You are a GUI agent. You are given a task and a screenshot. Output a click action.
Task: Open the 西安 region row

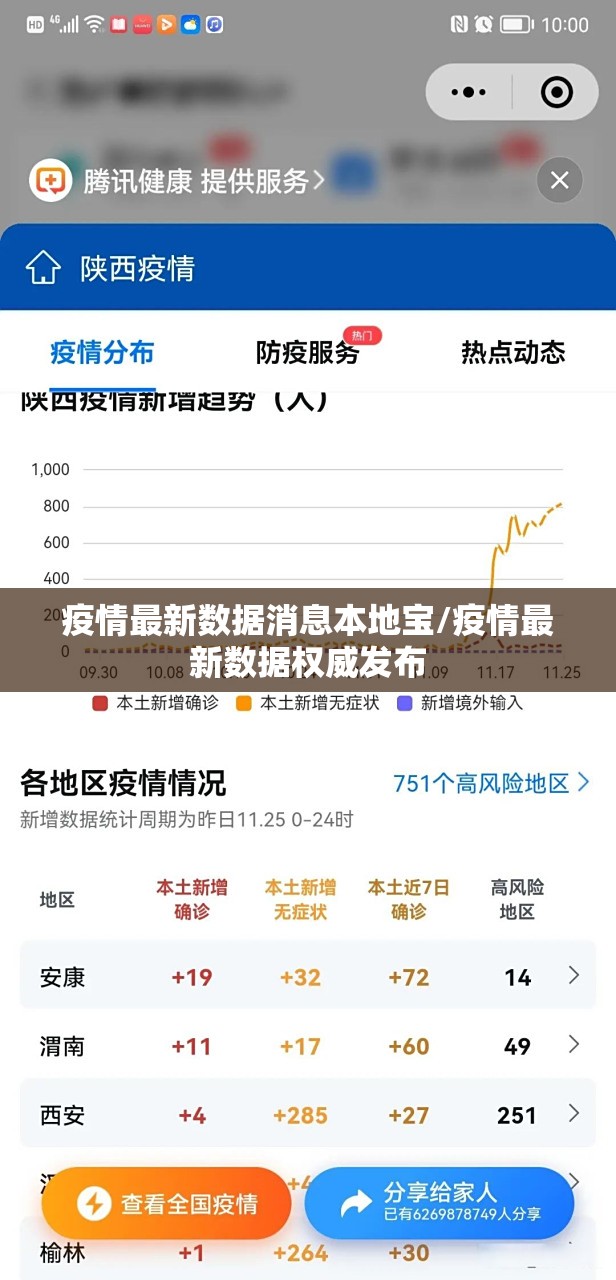(308, 1115)
